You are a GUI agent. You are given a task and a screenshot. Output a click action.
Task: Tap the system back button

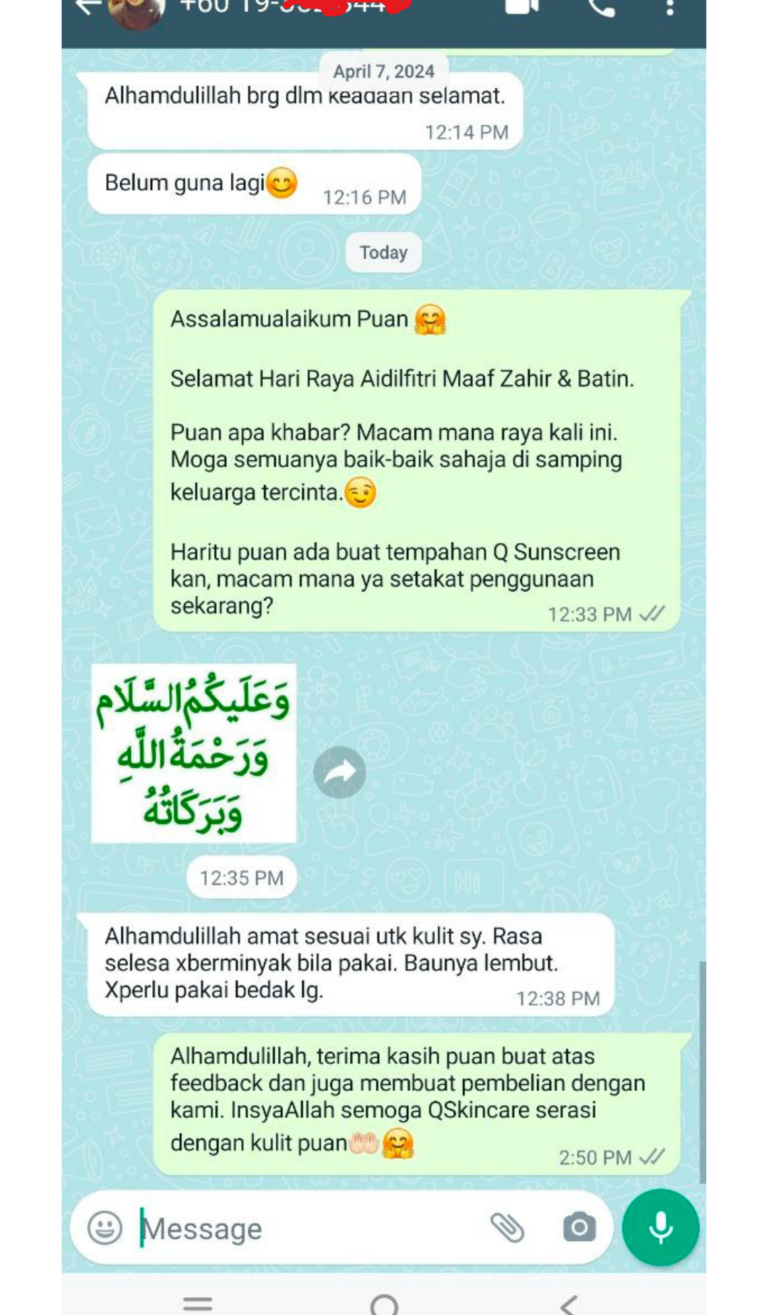[x=568, y=1303]
